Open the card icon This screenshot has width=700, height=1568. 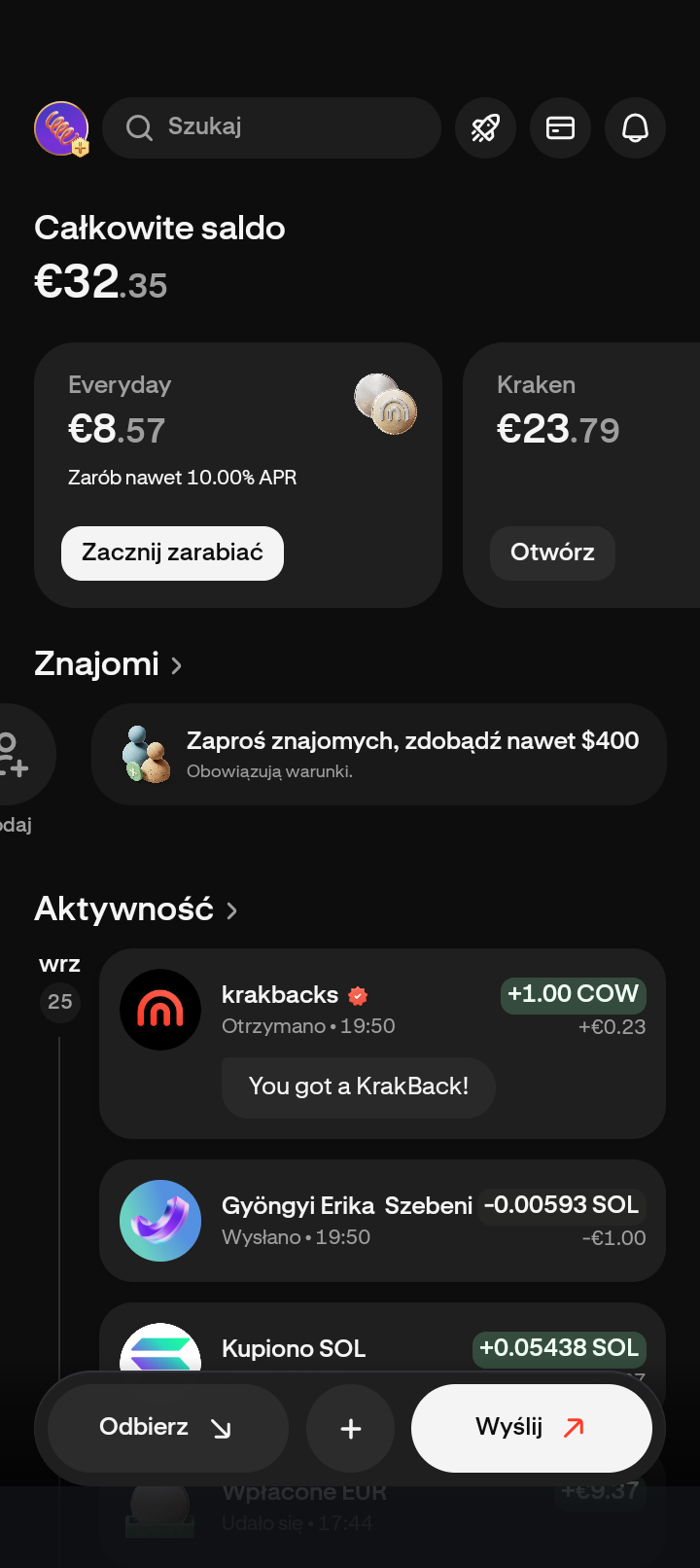point(560,127)
